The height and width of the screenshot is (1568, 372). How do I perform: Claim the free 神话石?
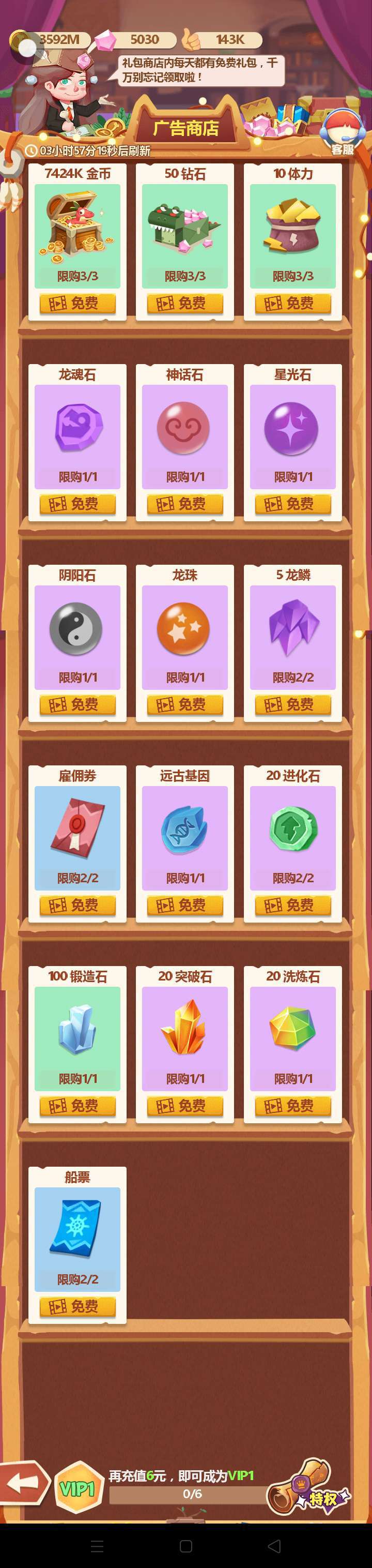(185, 504)
